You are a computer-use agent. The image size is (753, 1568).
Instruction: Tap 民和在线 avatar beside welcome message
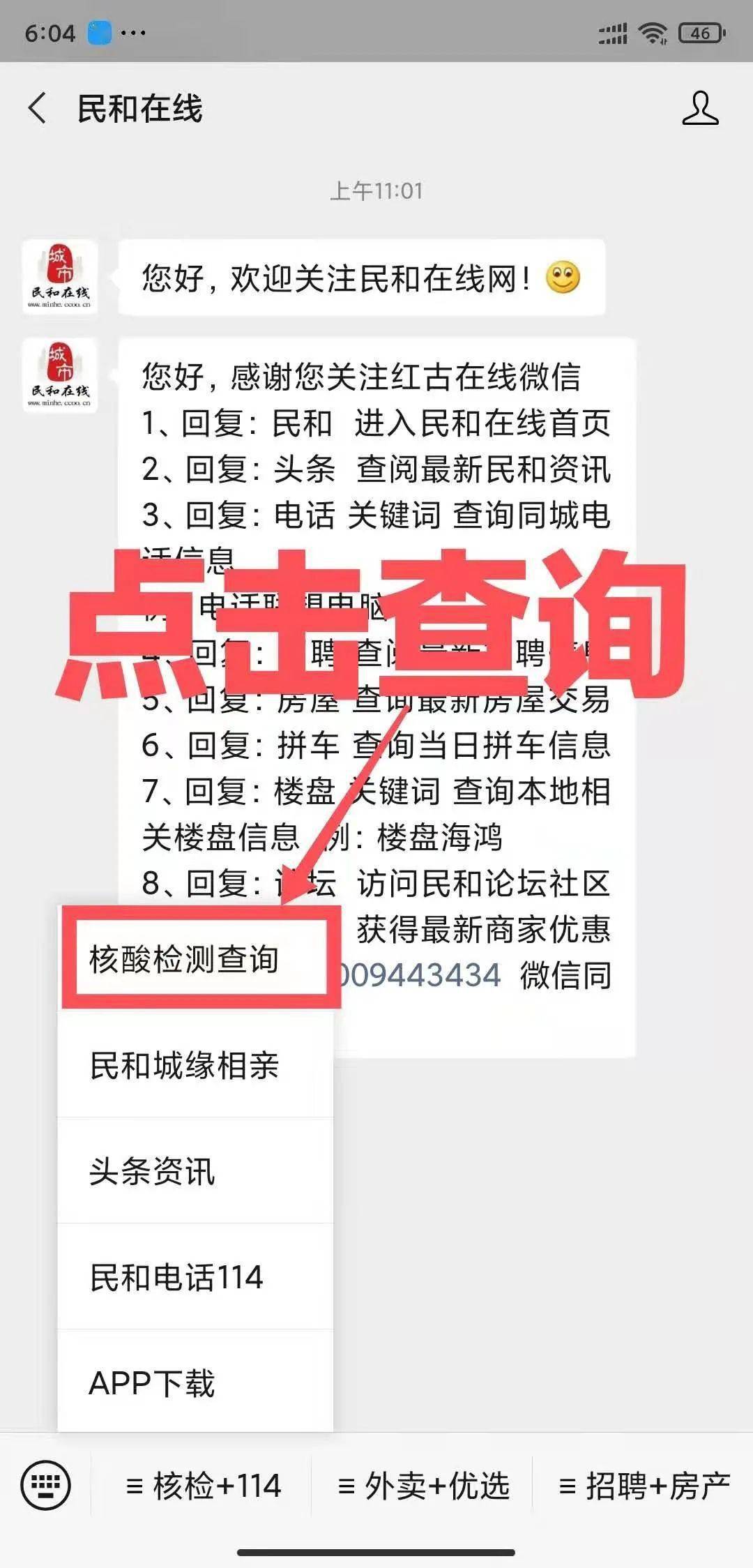click(60, 278)
